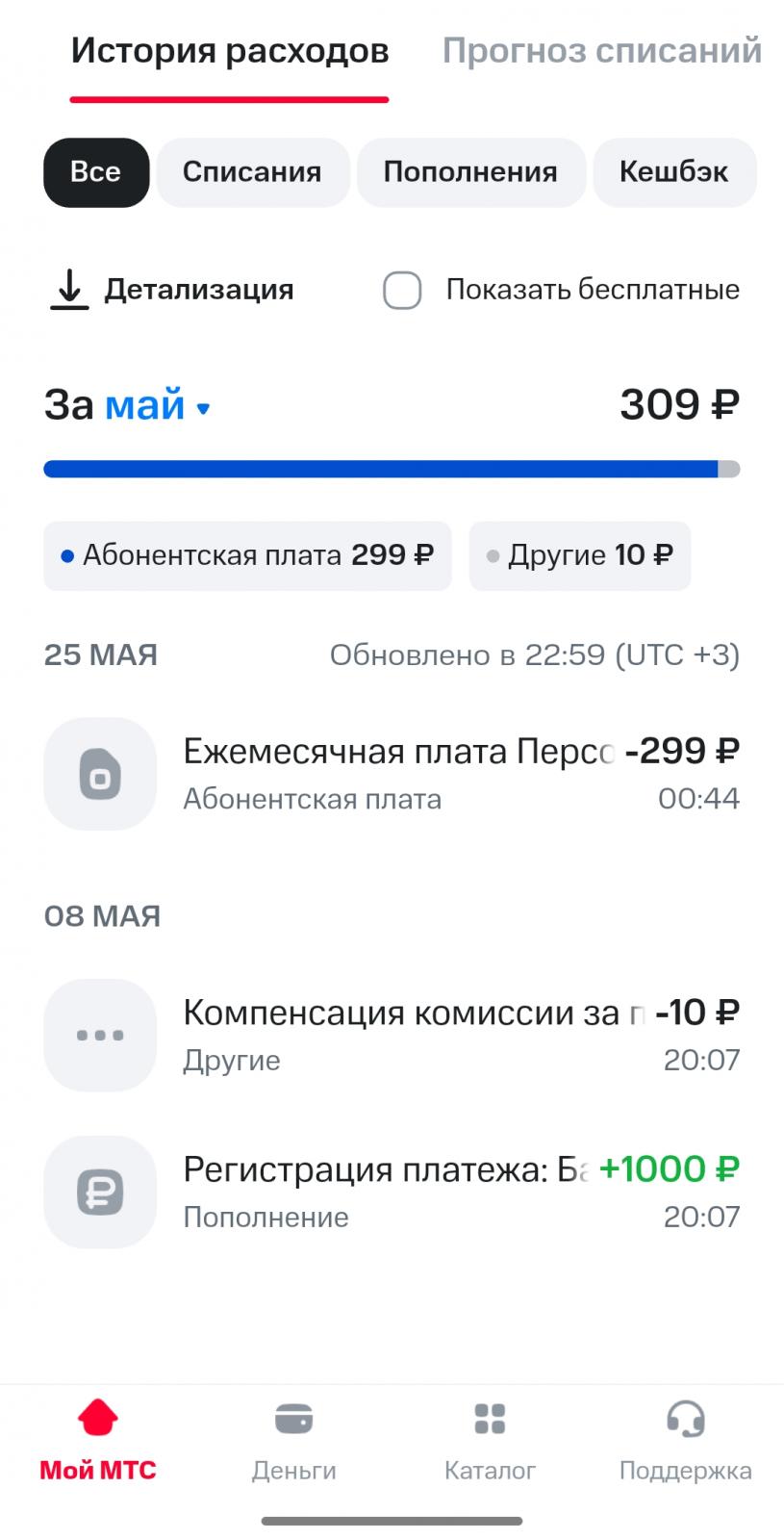Choose the Все filter chip

point(96,172)
